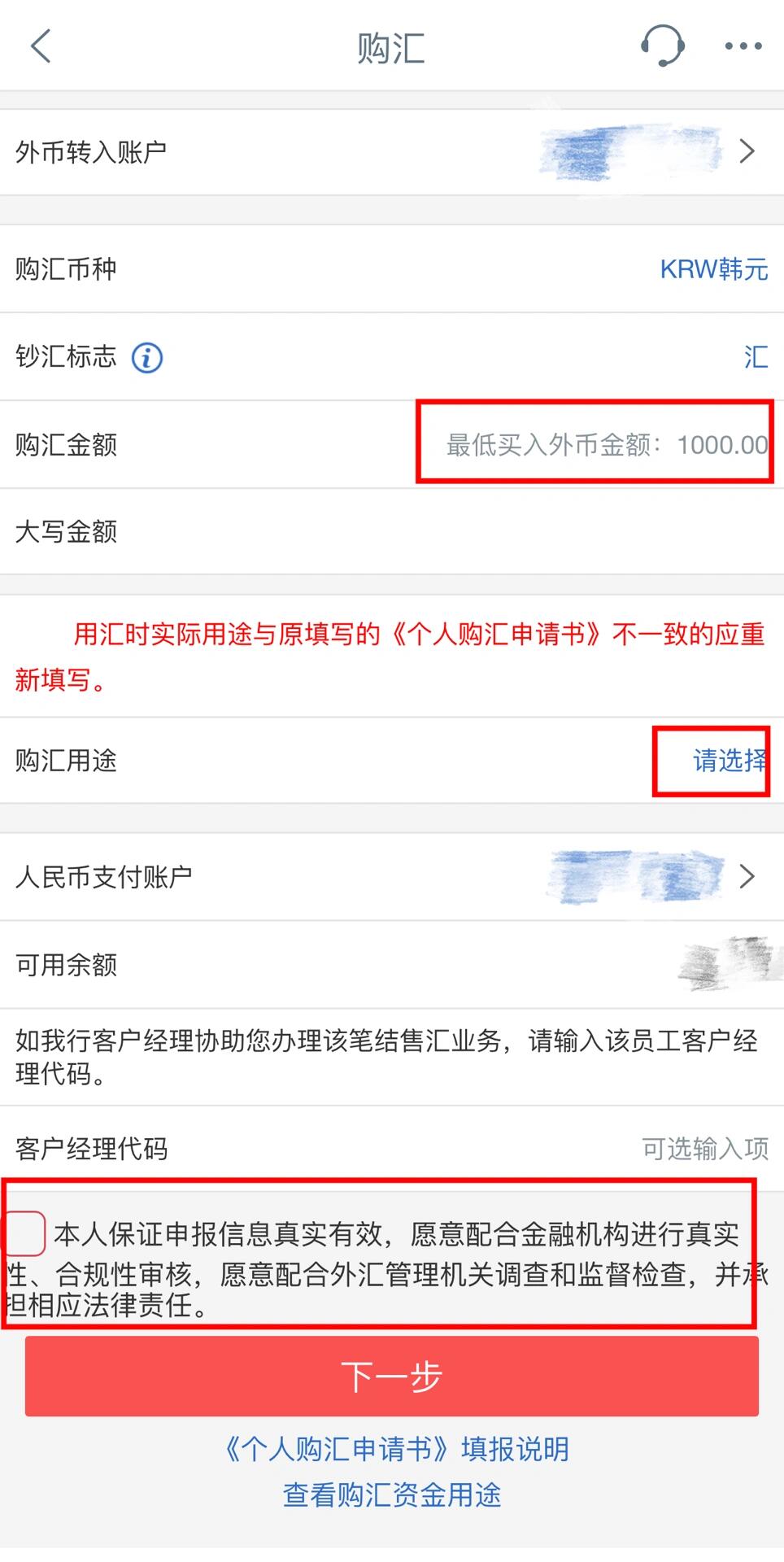Select a 购汇用途 via 请选择

(x=728, y=761)
